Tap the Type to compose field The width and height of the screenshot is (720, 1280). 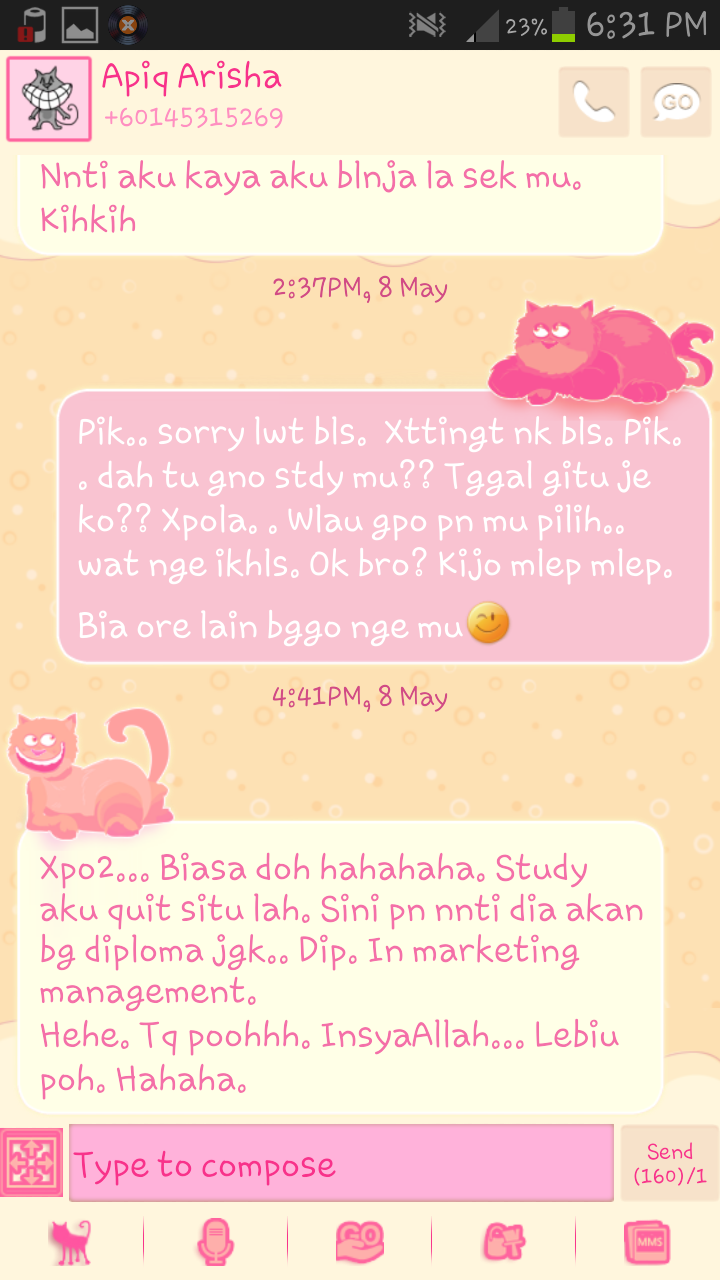pos(340,1162)
